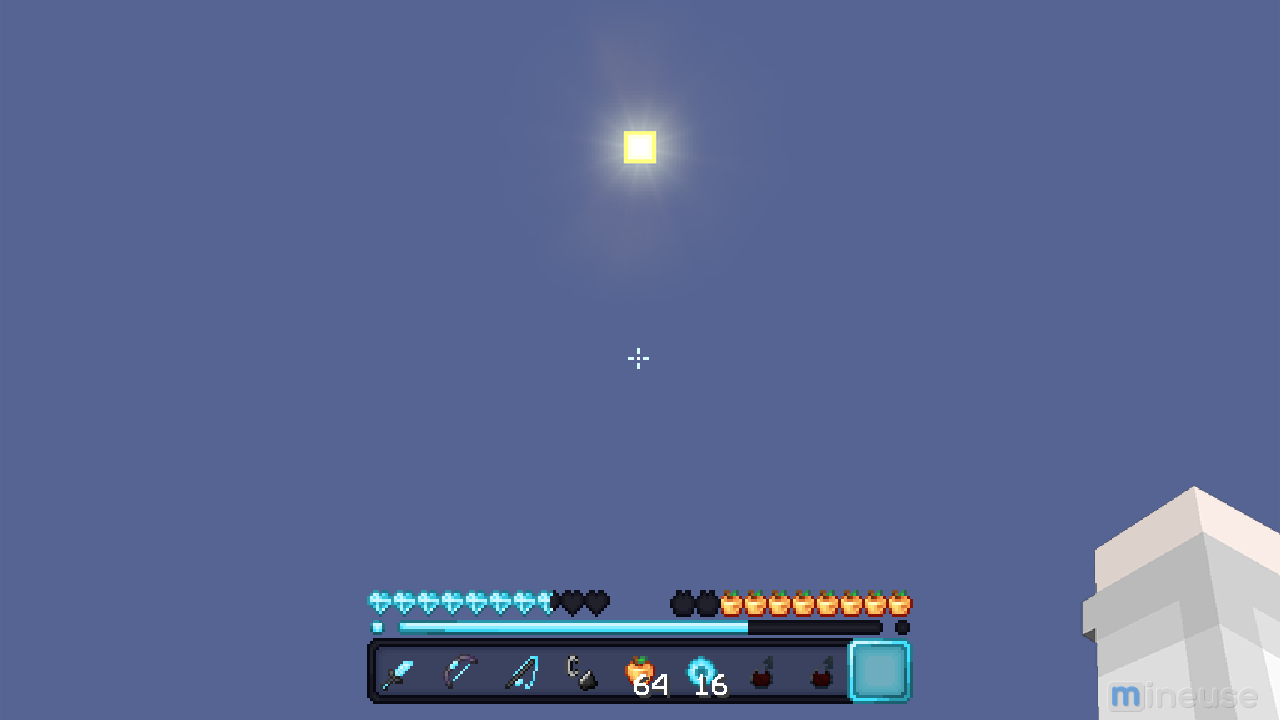
Task: Select the bow in the hotbar
Action: pos(460,671)
